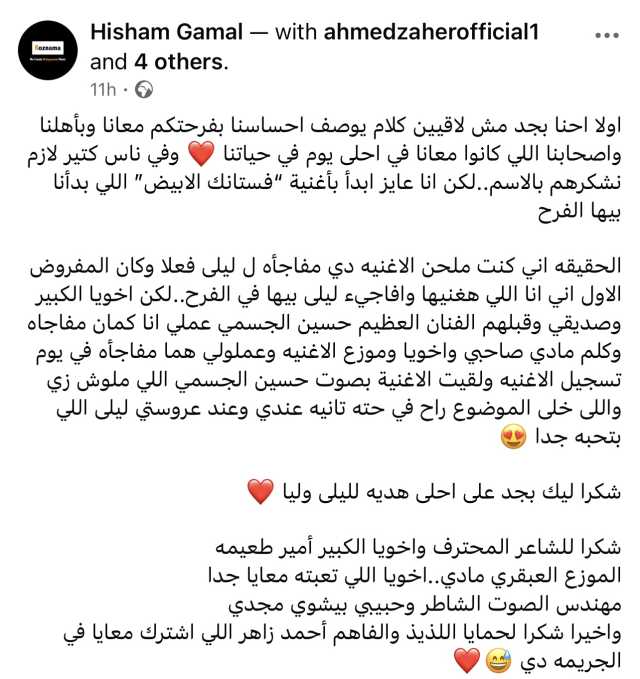
Task: Open the post's three-dot options menu
Action: pyautogui.click(x=606, y=35)
